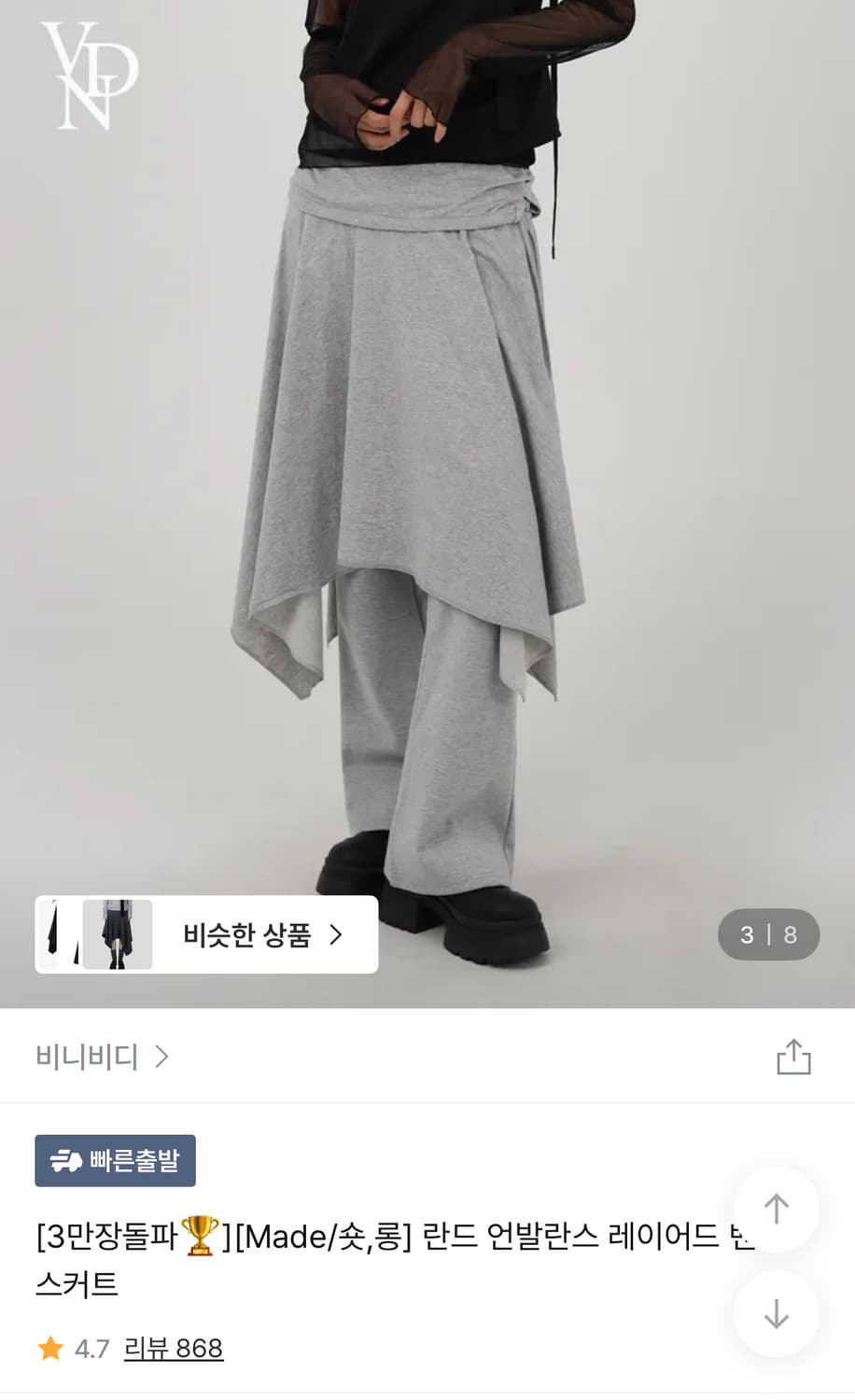Click the 3 | 8 image counter

[x=768, y=934]
